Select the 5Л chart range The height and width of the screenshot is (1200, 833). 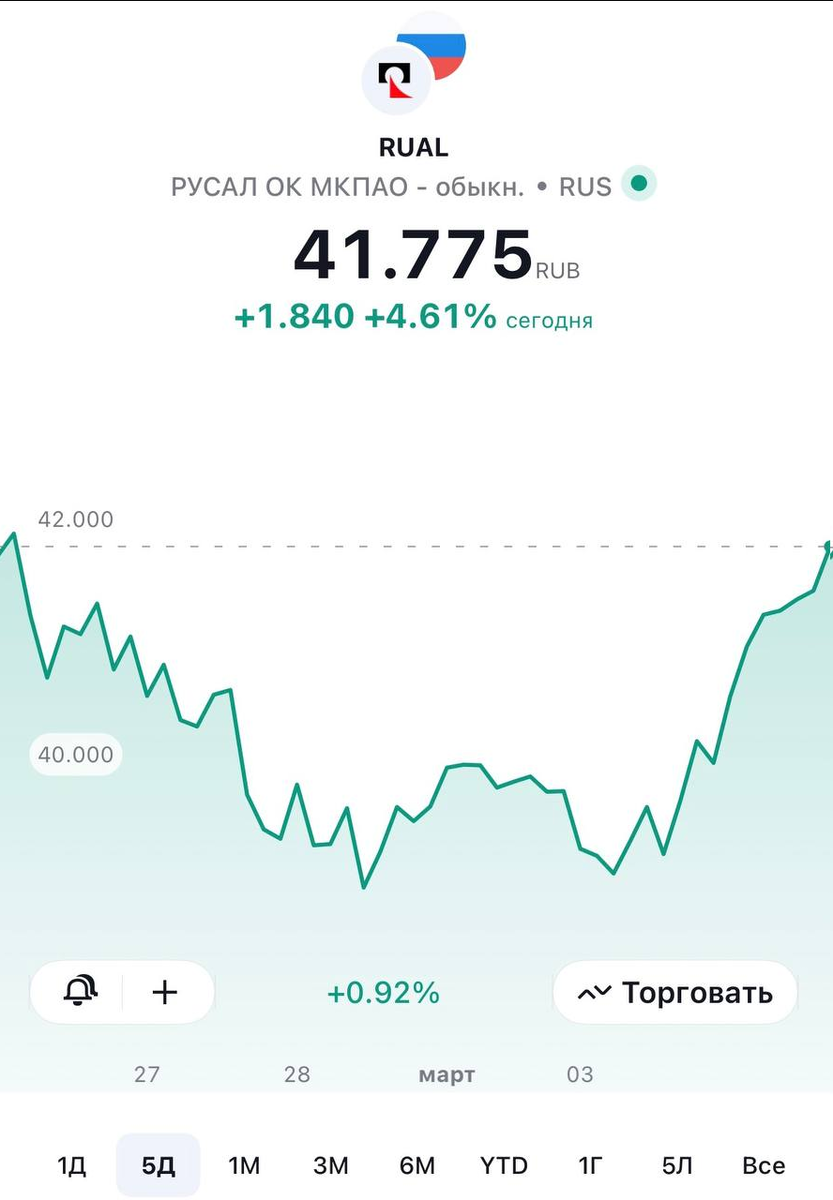pyautogui.click(x=677, y=1166)
